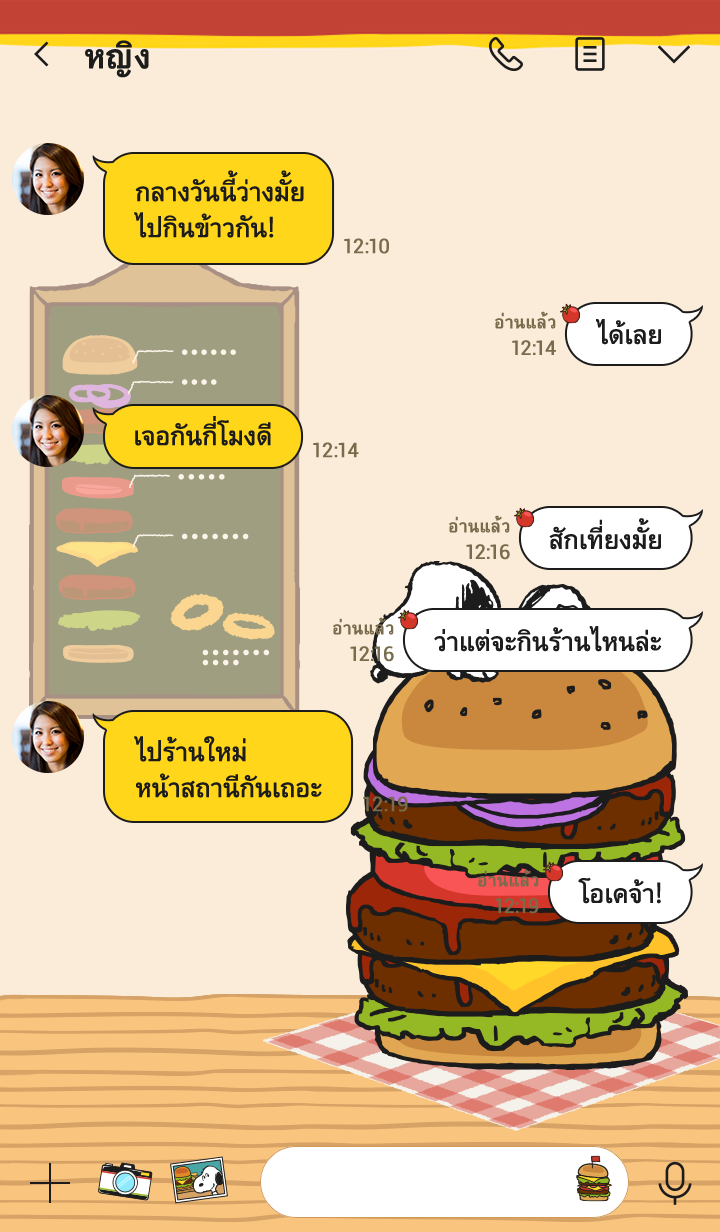Image resolution: width=720 pixels, height=1232 pixels.
Task: Open the photo gallery picker
Action: coord(199,1181)
